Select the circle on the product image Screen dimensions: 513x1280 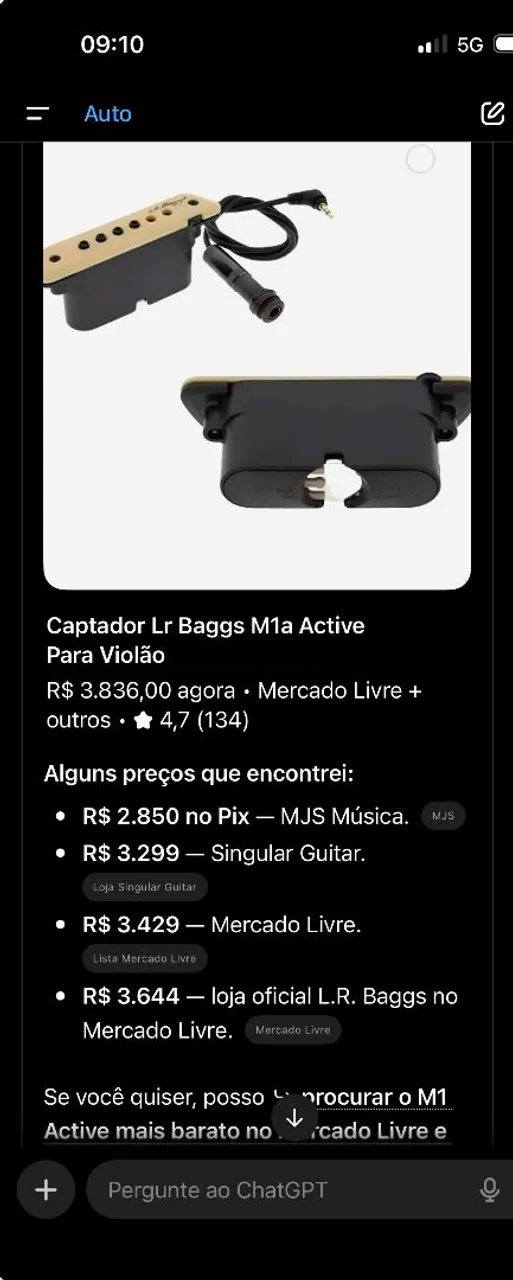tap(420, 159)
